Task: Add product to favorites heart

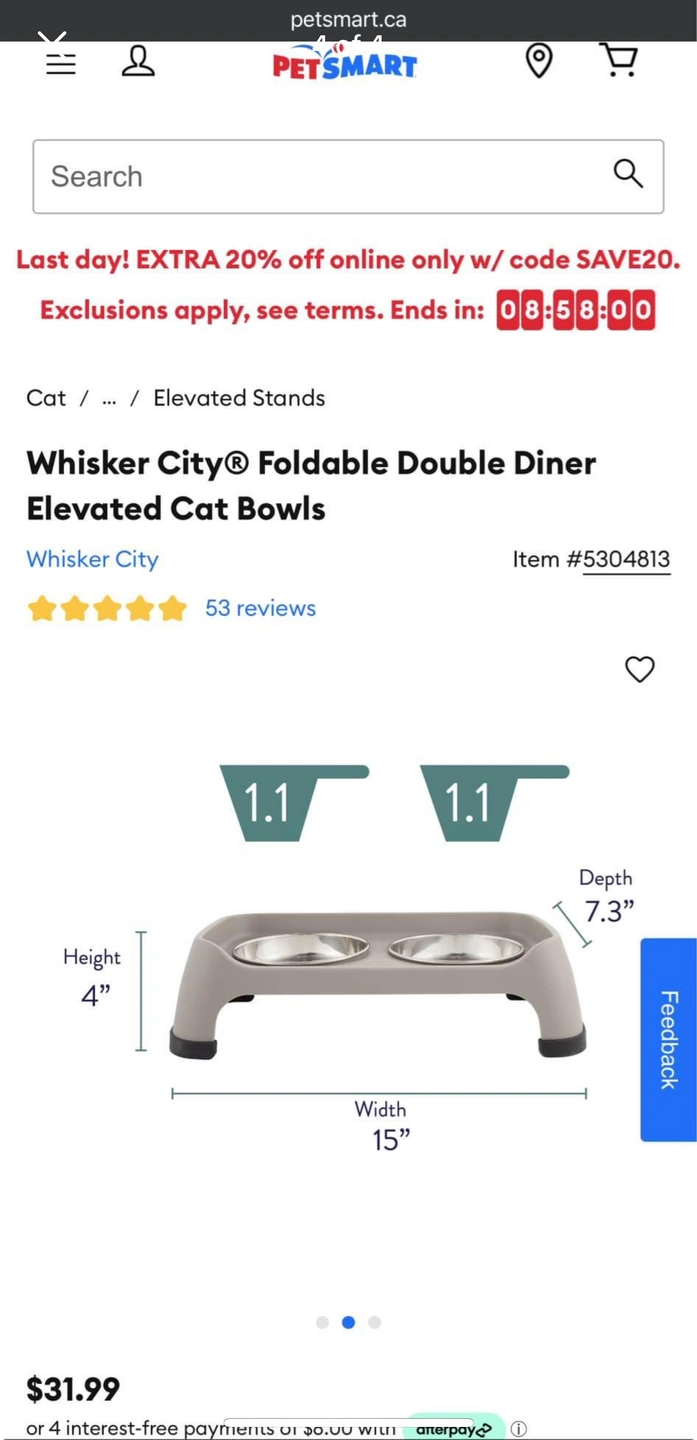Action: (x=639, y=669)
